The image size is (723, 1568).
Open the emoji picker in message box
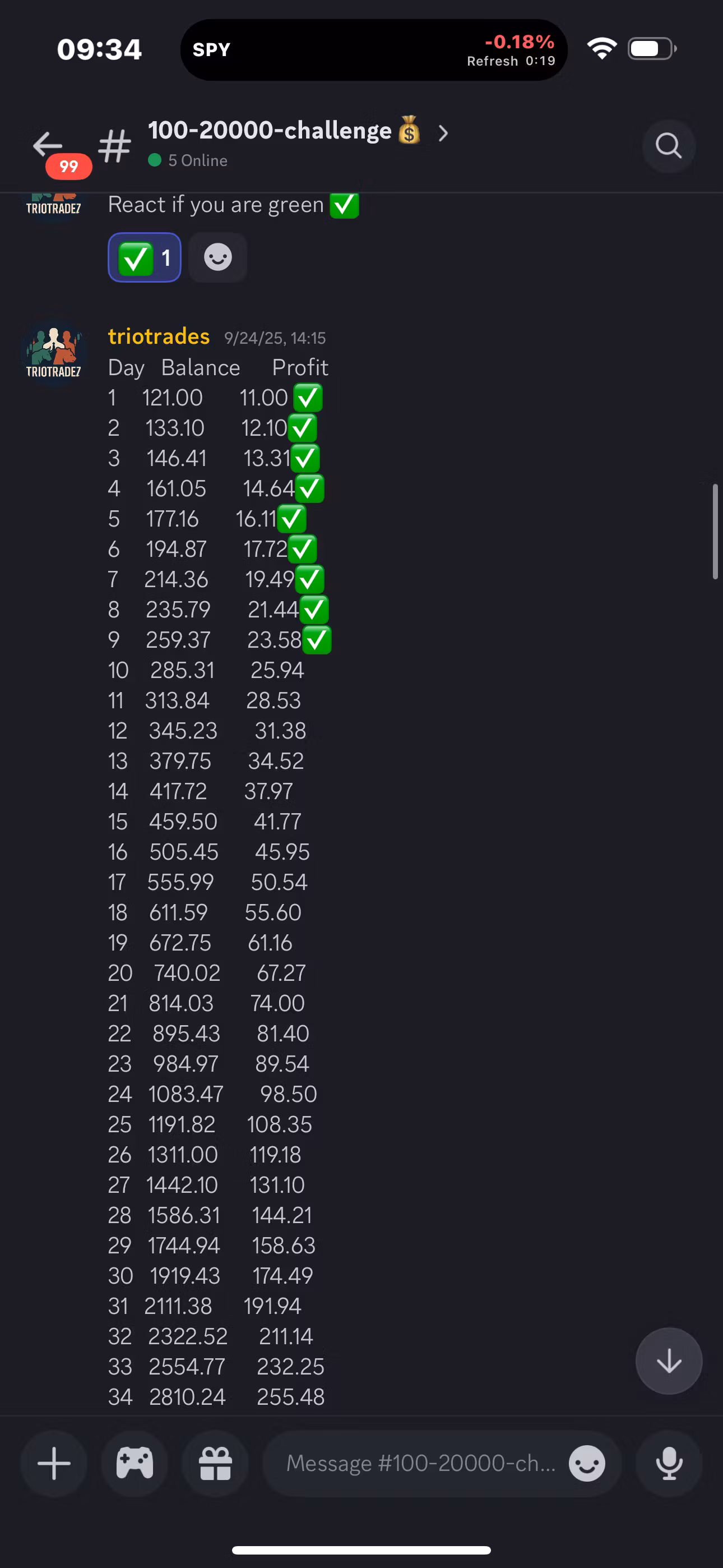click(587, 1463)
